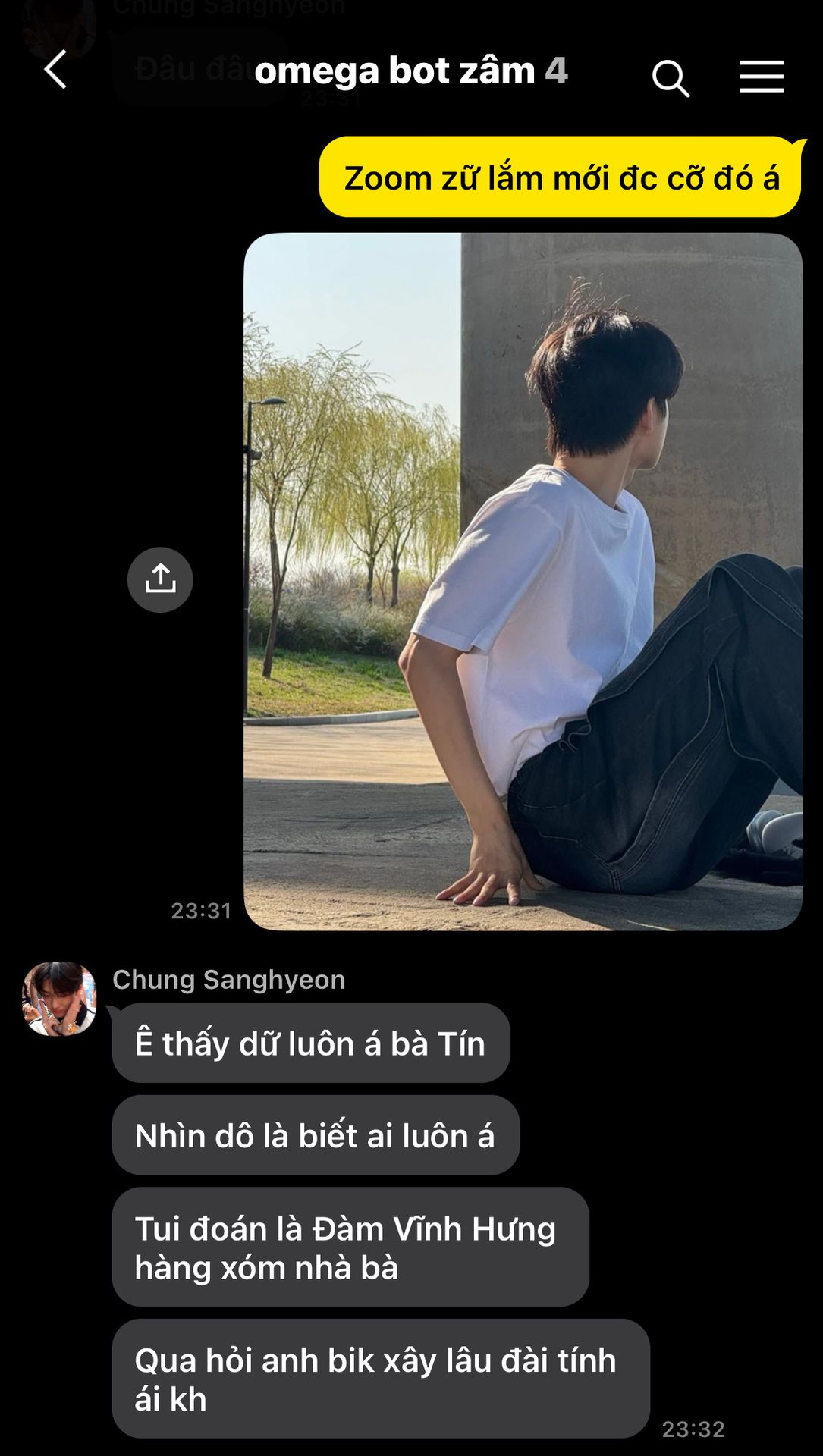Open the chat menu

point(762,77)
